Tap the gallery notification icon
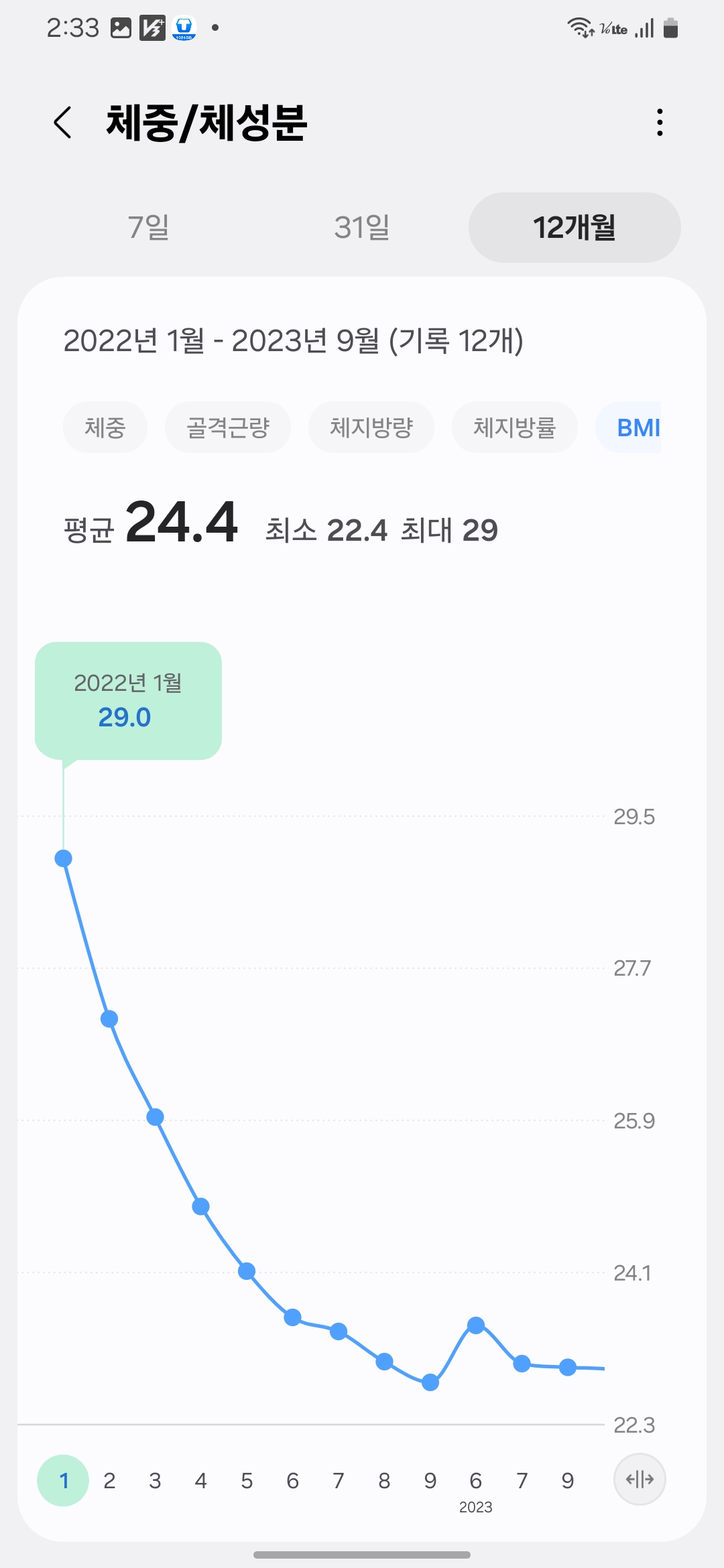724x1568 pixels. click(121, 27)
